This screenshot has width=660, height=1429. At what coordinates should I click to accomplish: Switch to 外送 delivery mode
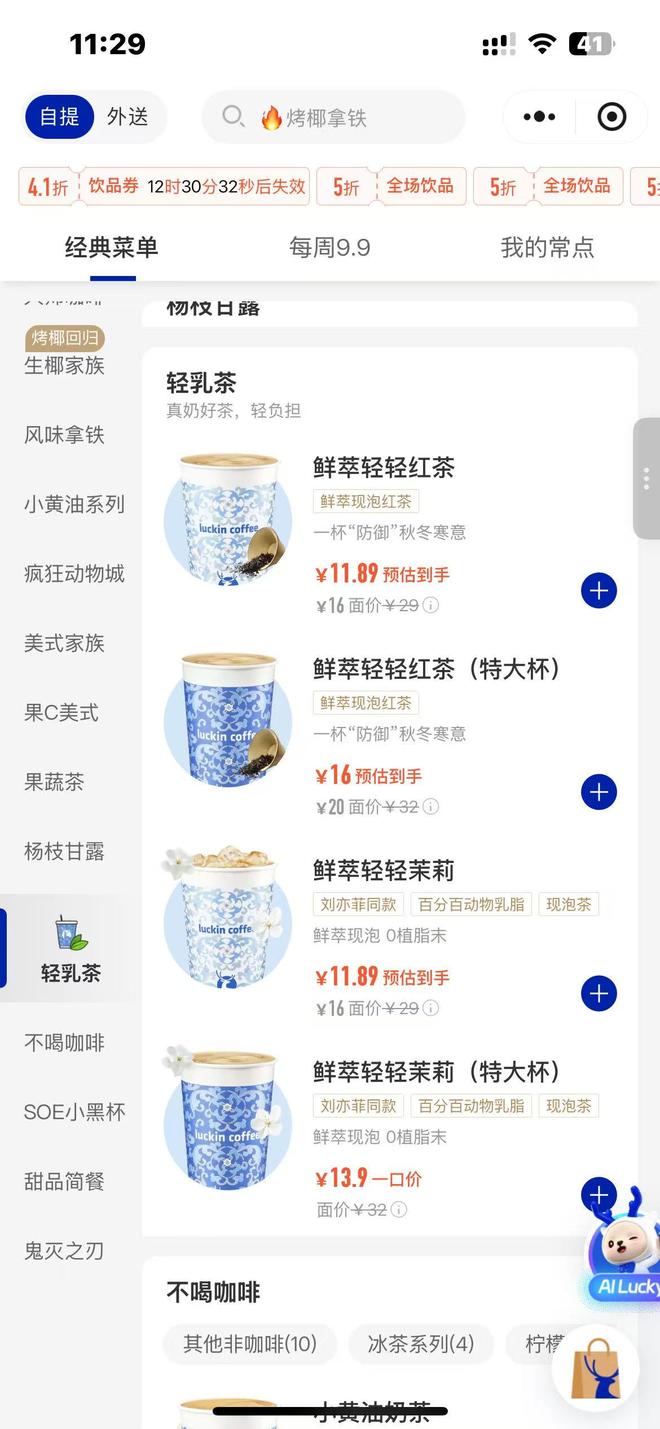point(128,117)
